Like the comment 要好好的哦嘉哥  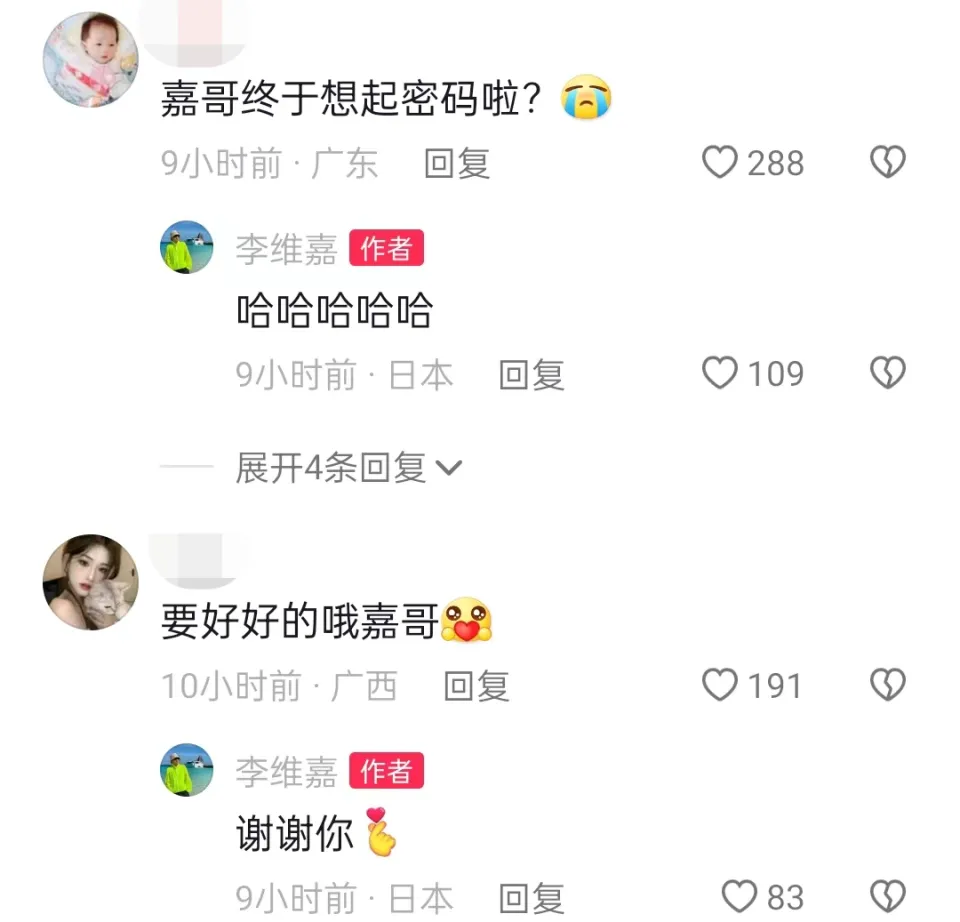click(720, 685)
